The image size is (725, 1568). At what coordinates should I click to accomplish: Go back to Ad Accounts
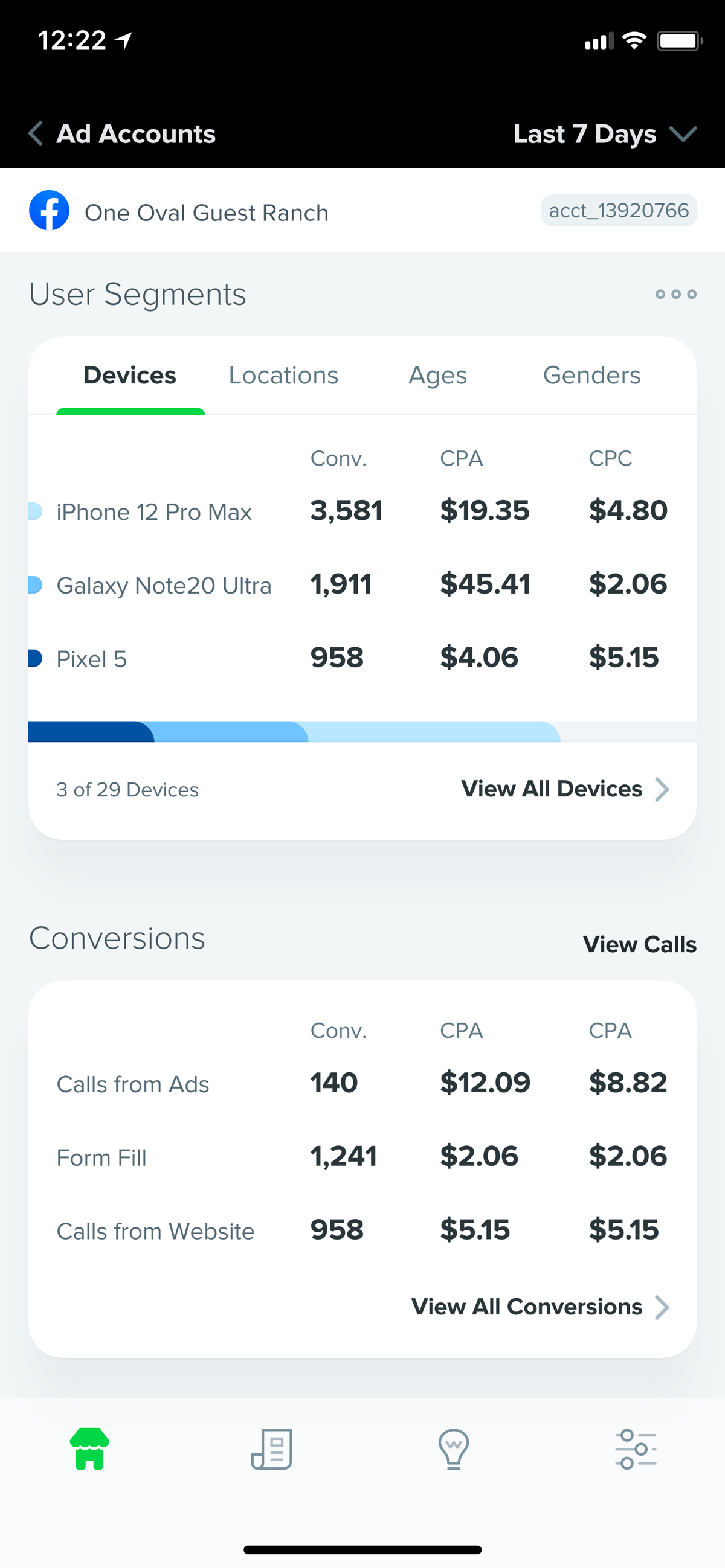[x=123, y=134]
